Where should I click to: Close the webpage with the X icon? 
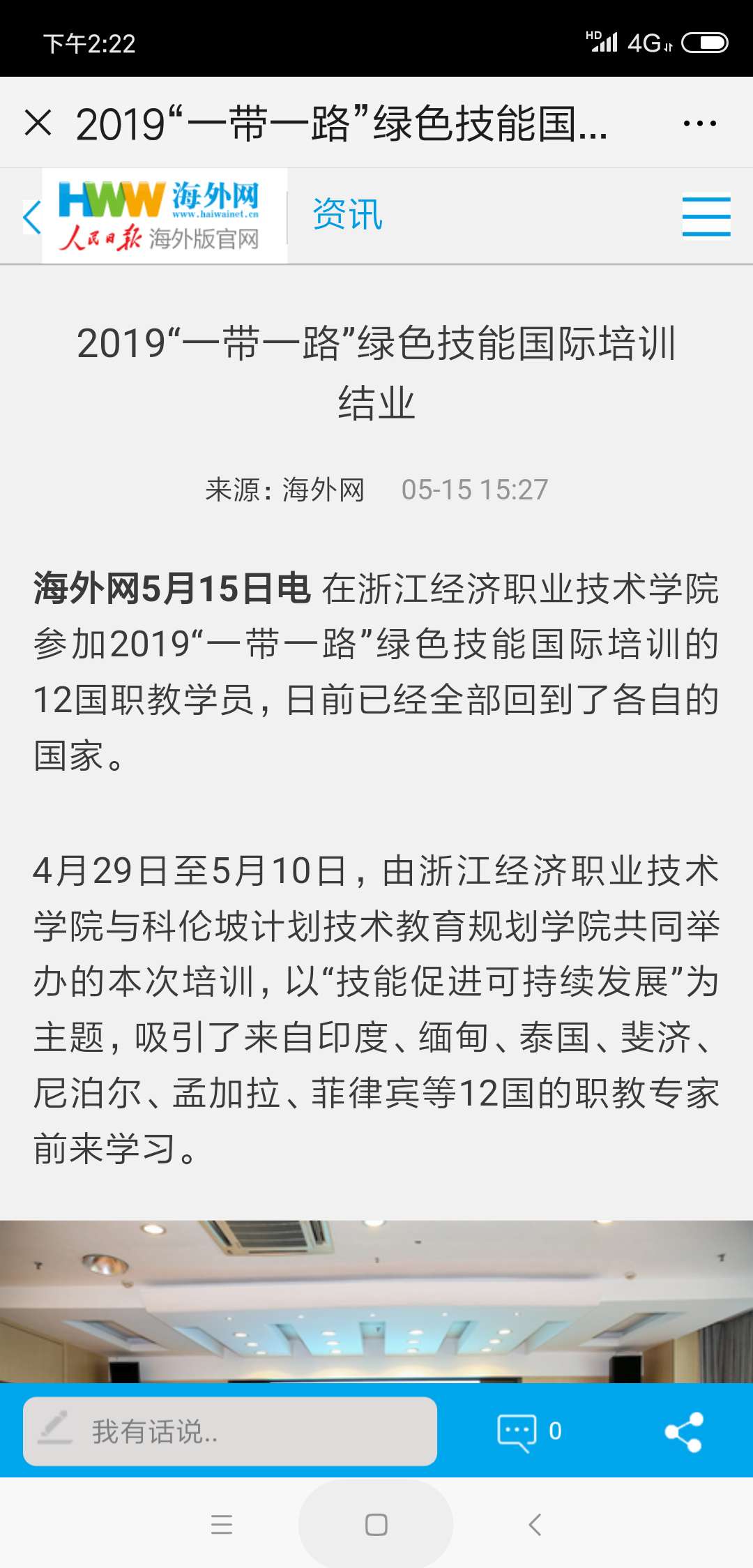coord(38,123)
